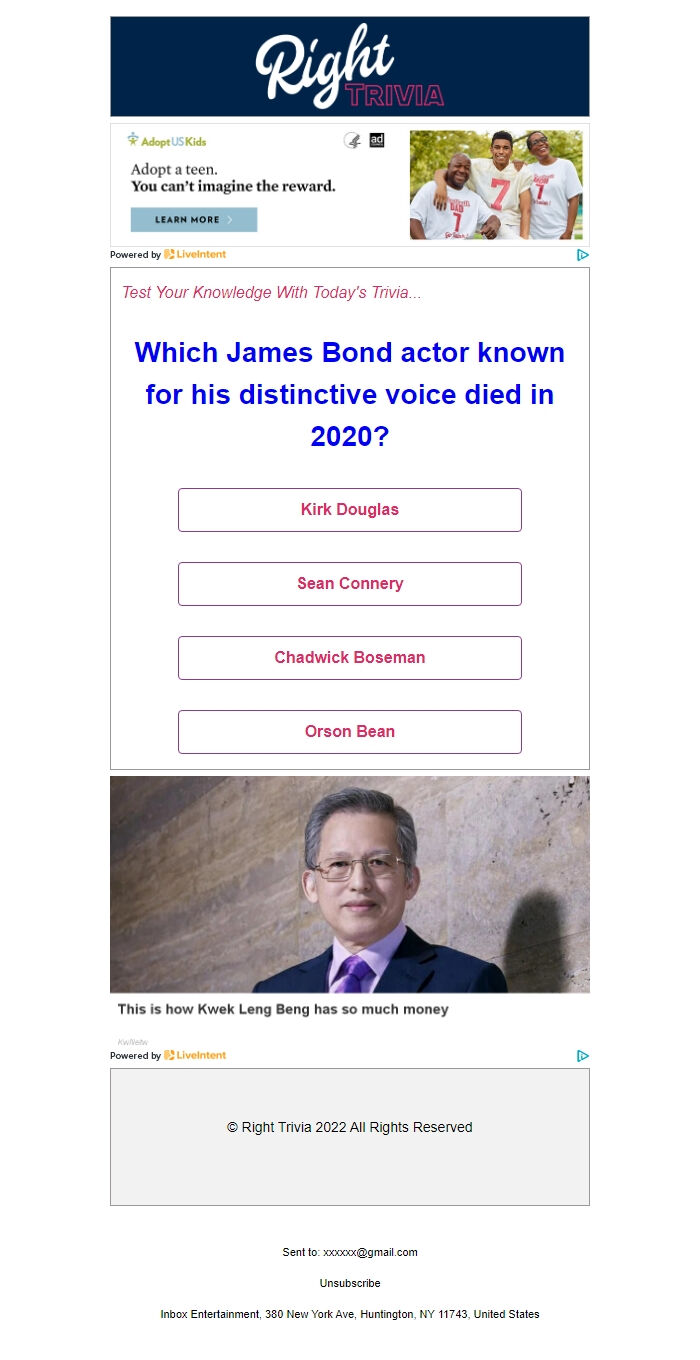Open the AdChoices icon below the Kwek Leng Beng ad

pyautogui.click(x=582, y=1056)
